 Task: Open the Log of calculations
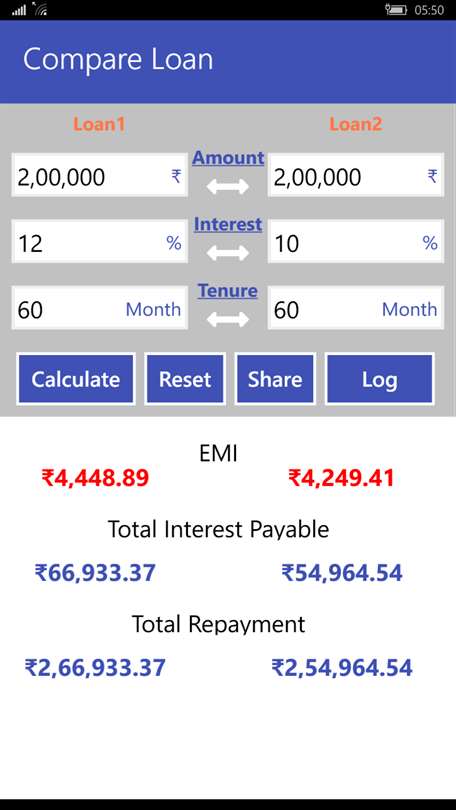380,379
